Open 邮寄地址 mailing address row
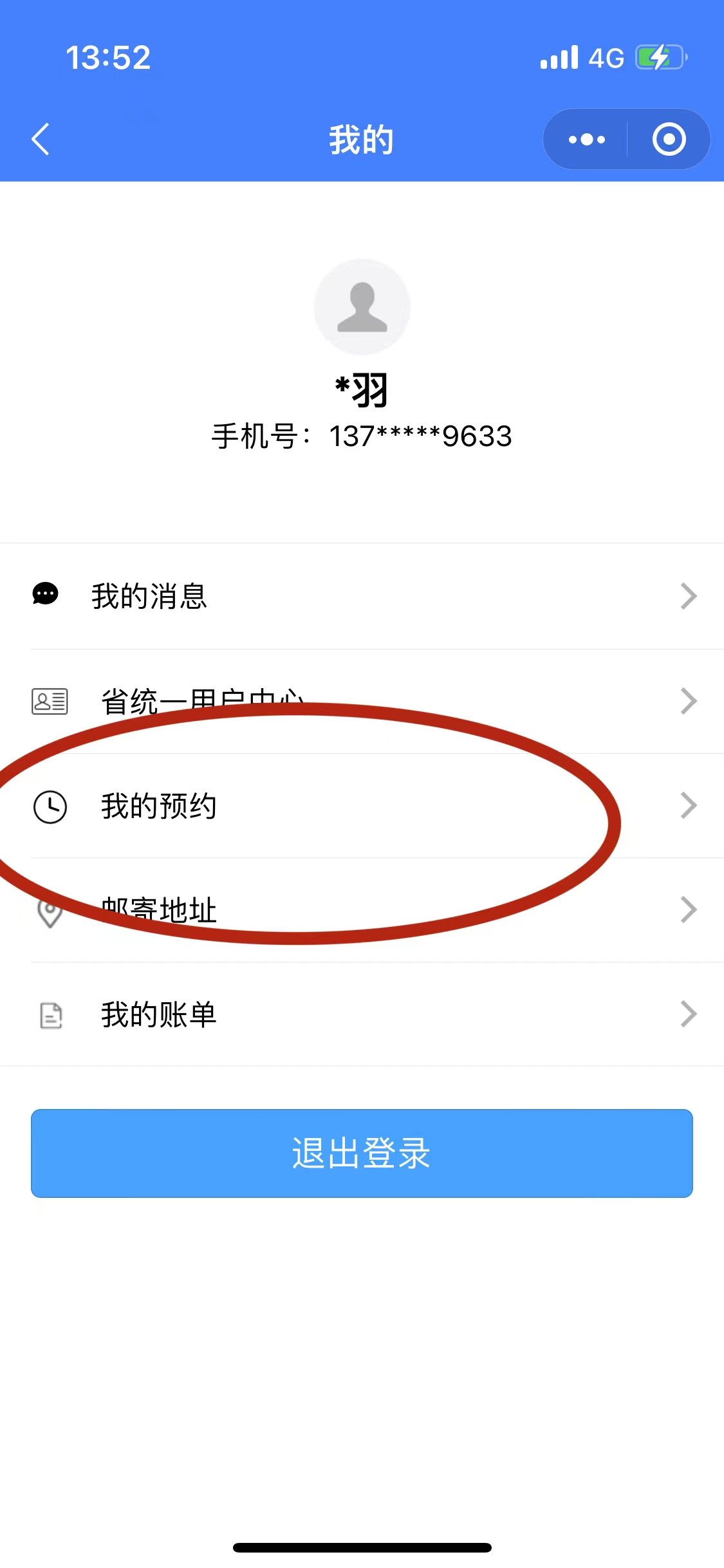Viewport: 724px width, 1568px height. [x=362, y=910]
